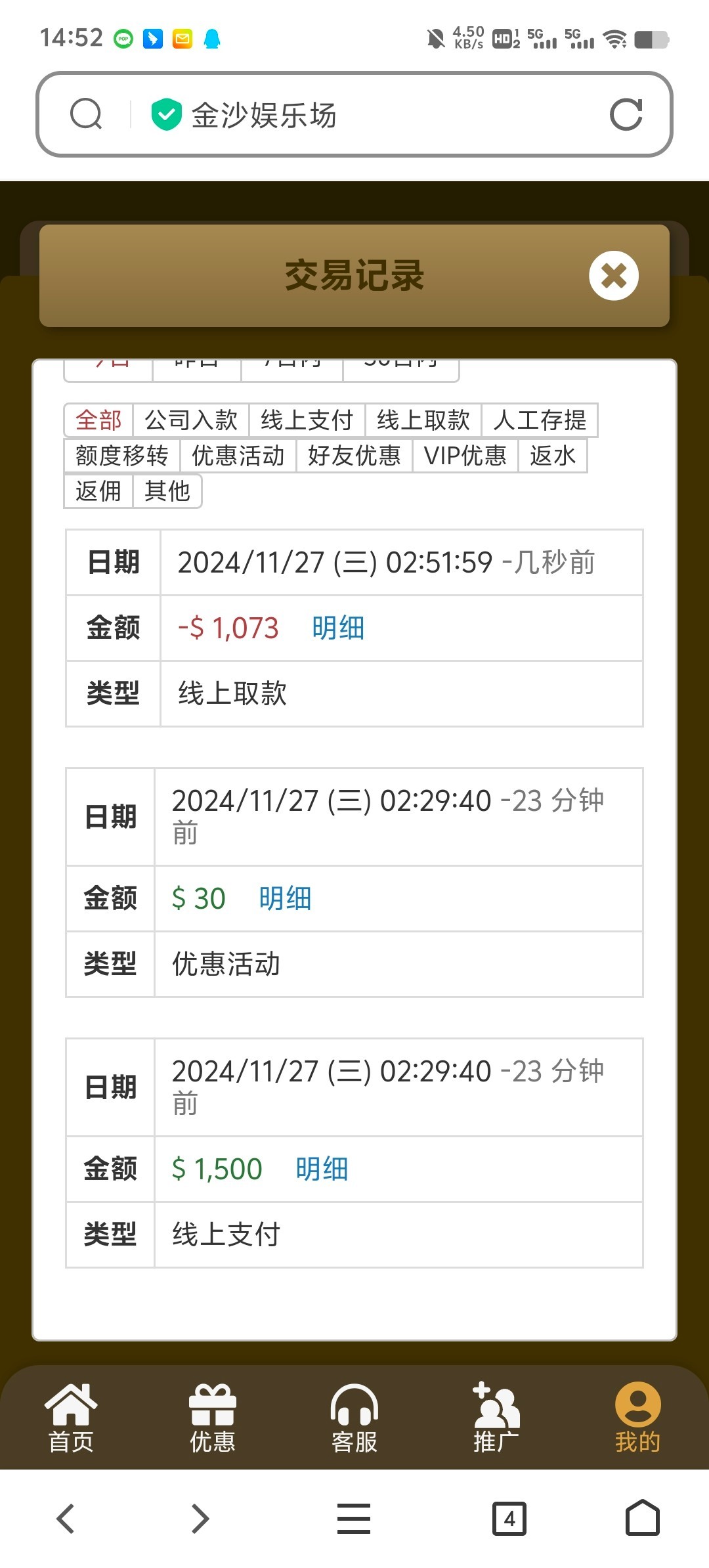The image size is (709, 1568).
Task: Open 明细 for the -$1,073 withdrawal
Action: coord(338,628)
